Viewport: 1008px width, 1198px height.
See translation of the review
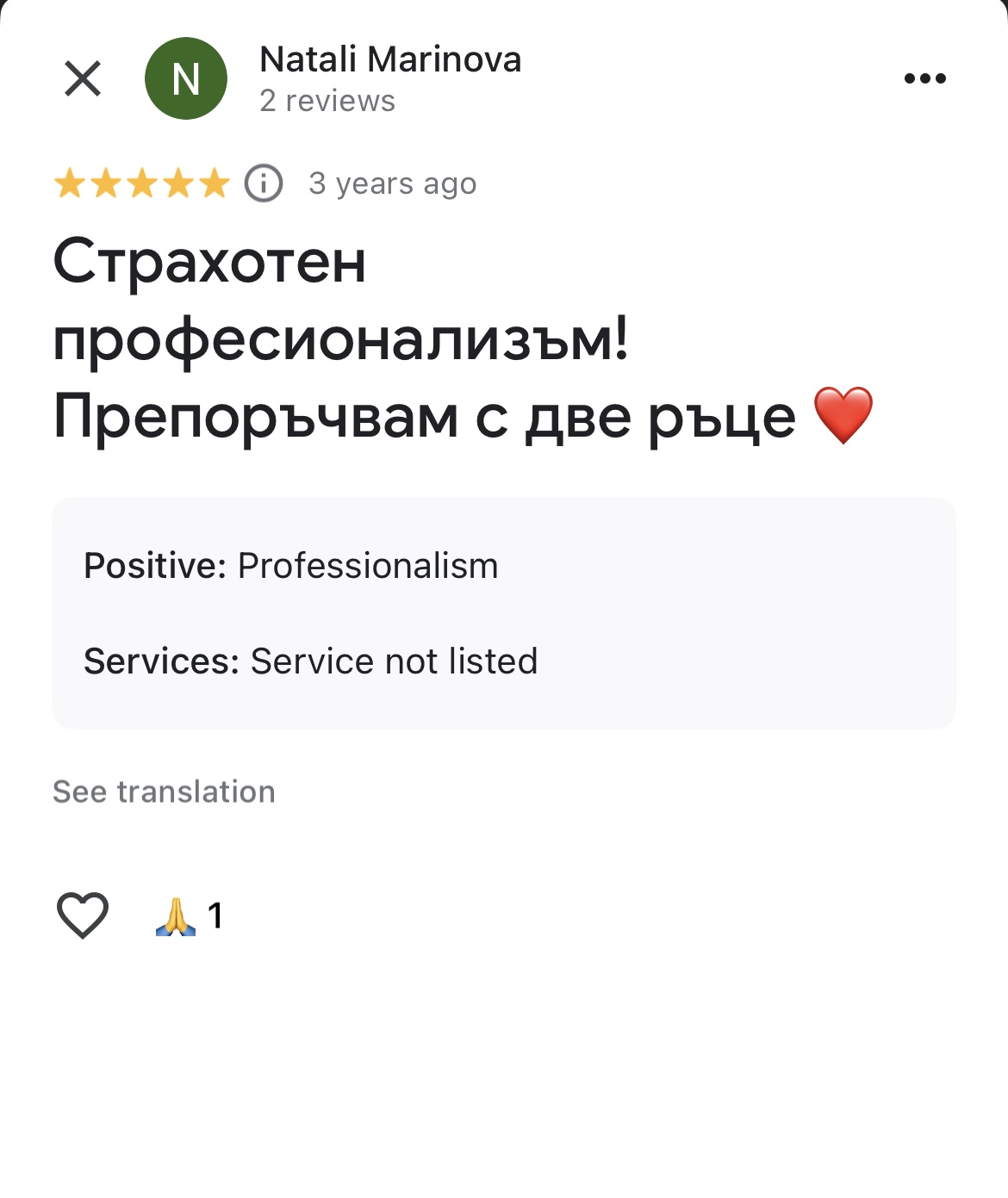(x=164, y=791)
